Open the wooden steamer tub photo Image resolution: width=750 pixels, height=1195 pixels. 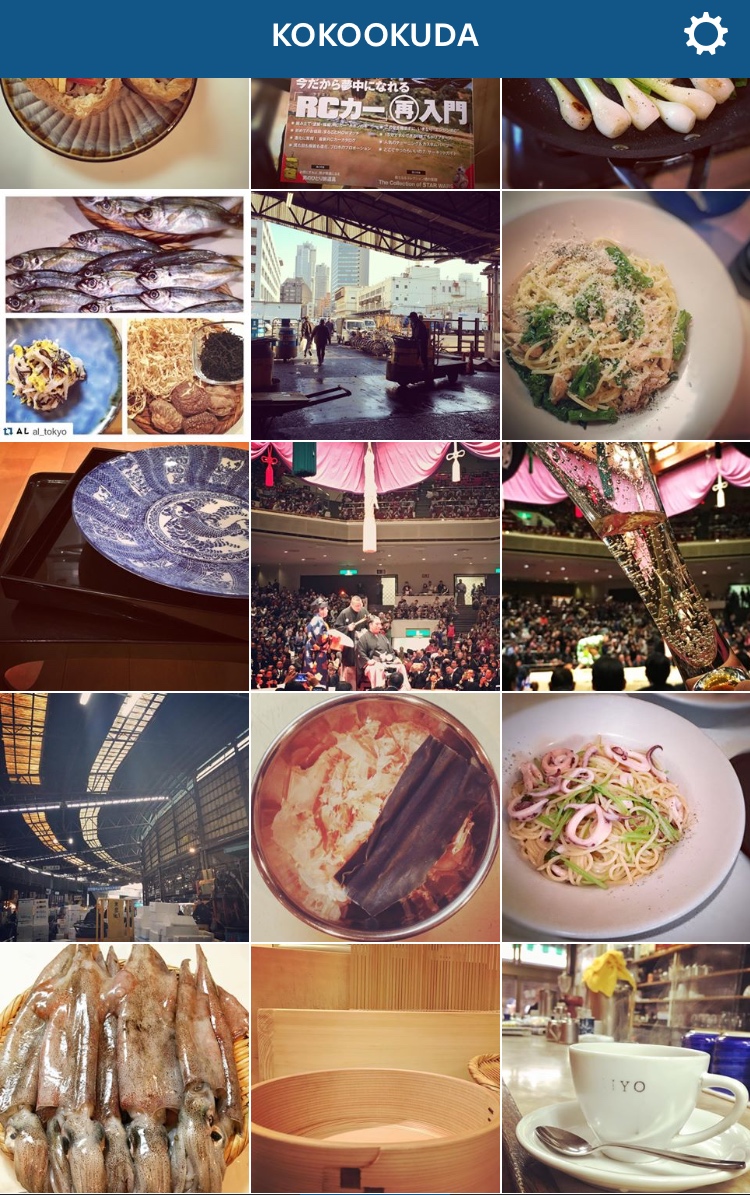[x=375, y=1068]
